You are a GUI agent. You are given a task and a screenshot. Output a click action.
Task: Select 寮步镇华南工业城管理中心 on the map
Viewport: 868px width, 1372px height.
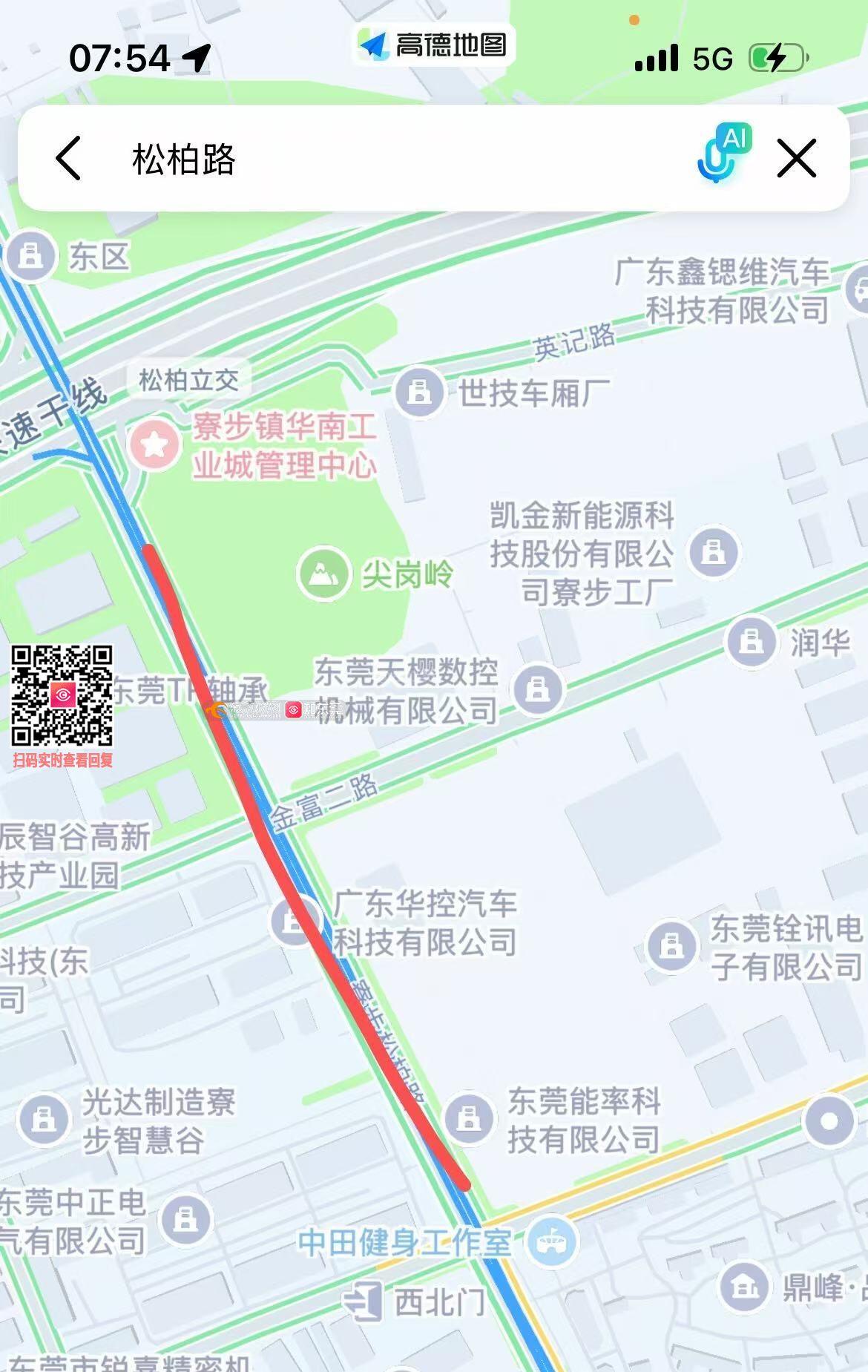pyautogui.click(x=154, y=444)
